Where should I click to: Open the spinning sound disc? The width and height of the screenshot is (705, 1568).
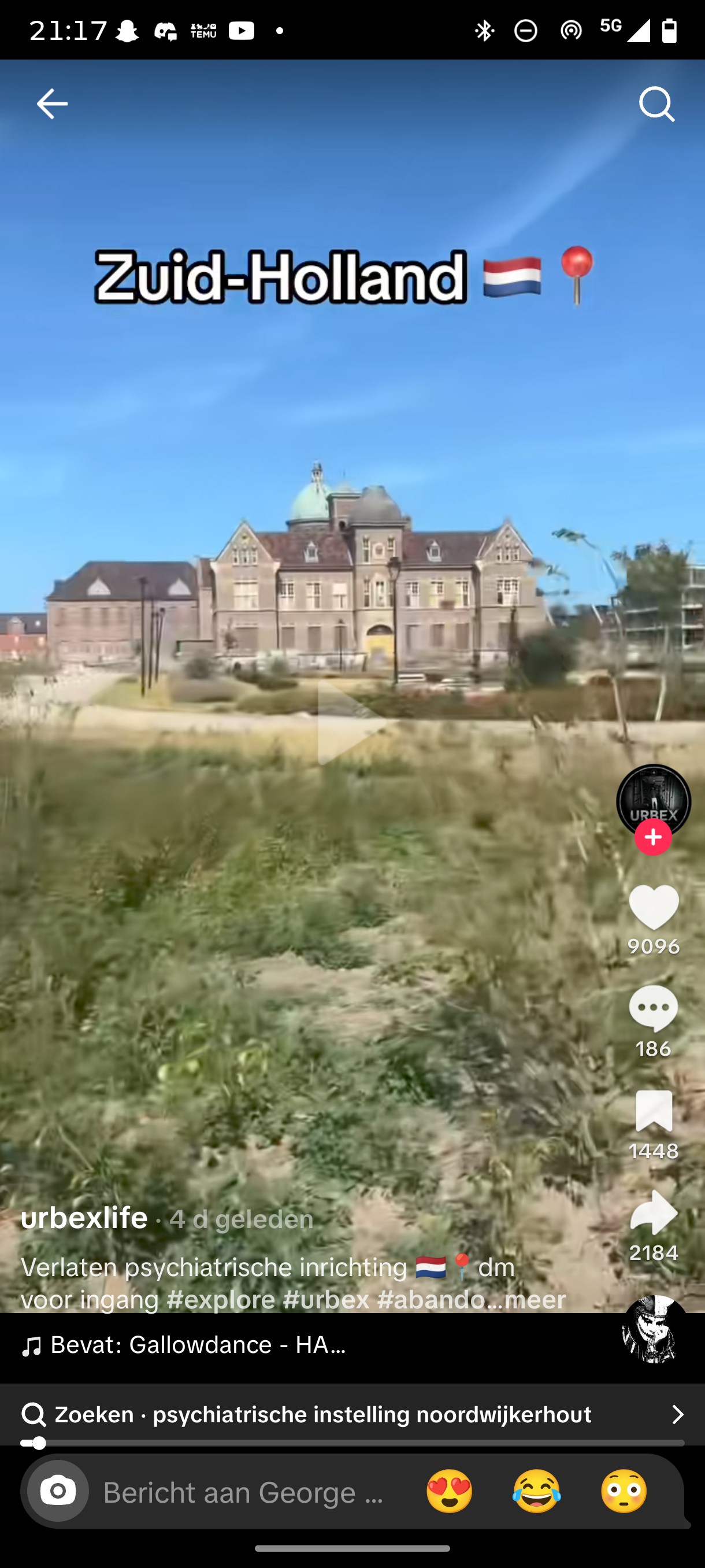655,1329
